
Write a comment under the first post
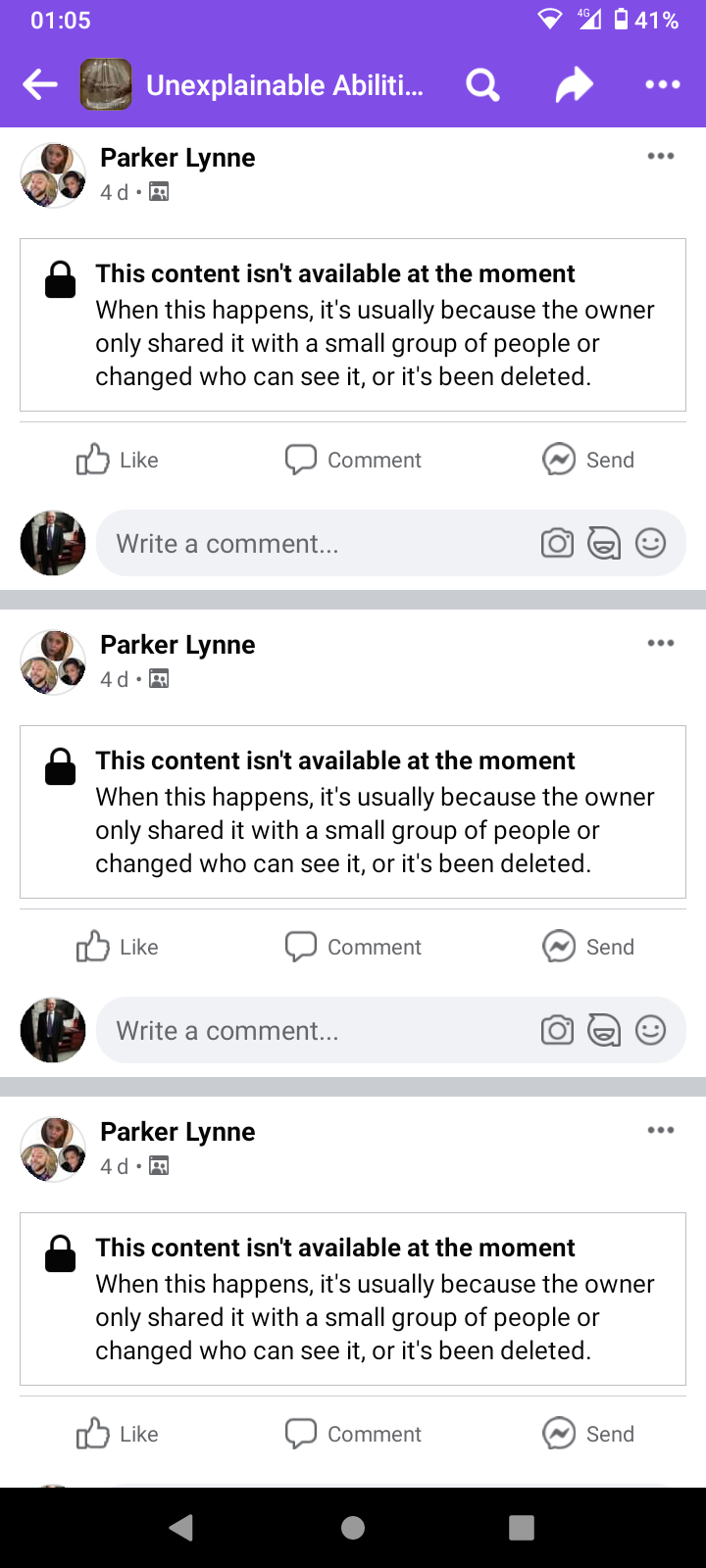(314, 544)
